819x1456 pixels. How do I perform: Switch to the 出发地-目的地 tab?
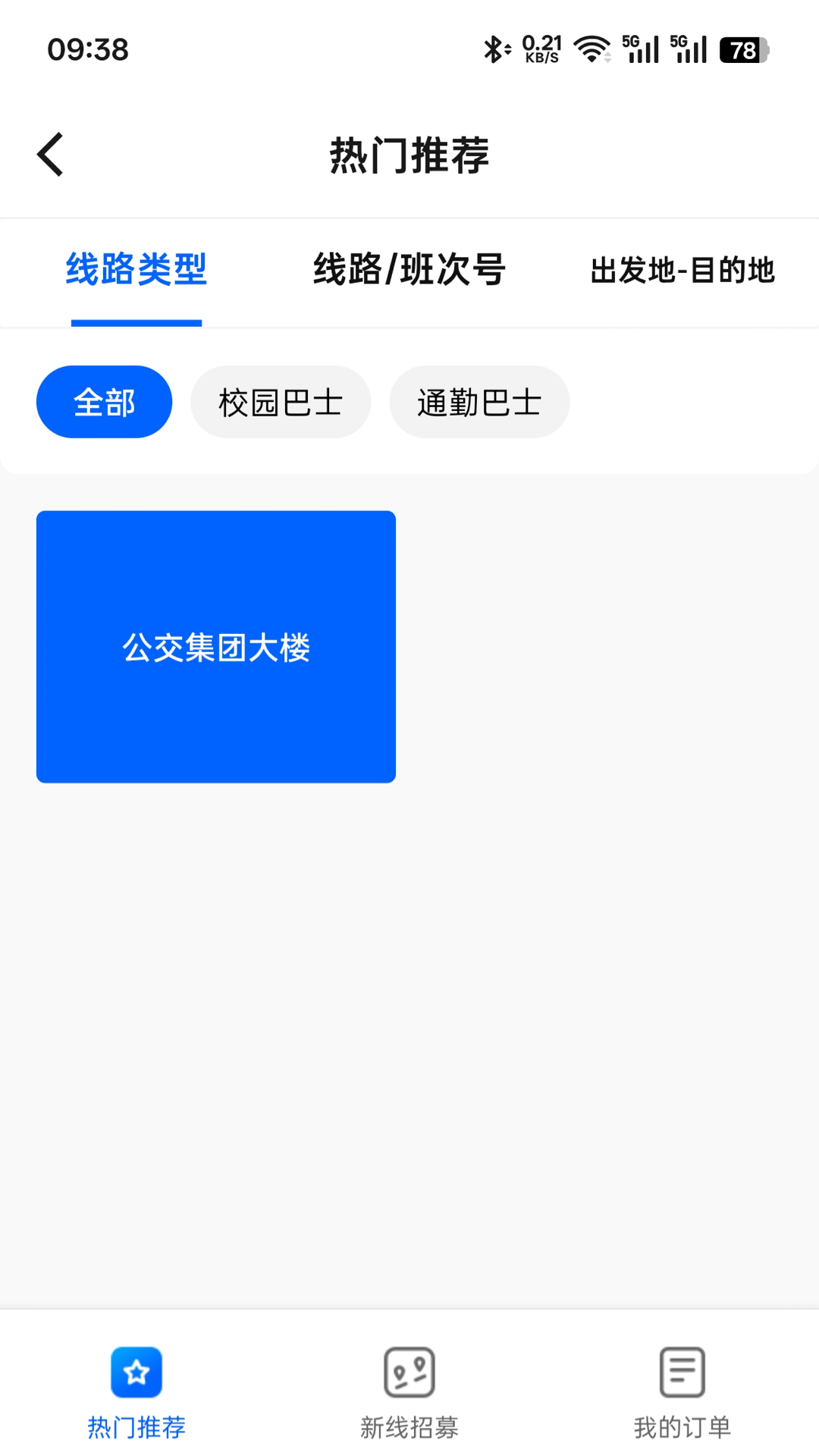[683, 271]
